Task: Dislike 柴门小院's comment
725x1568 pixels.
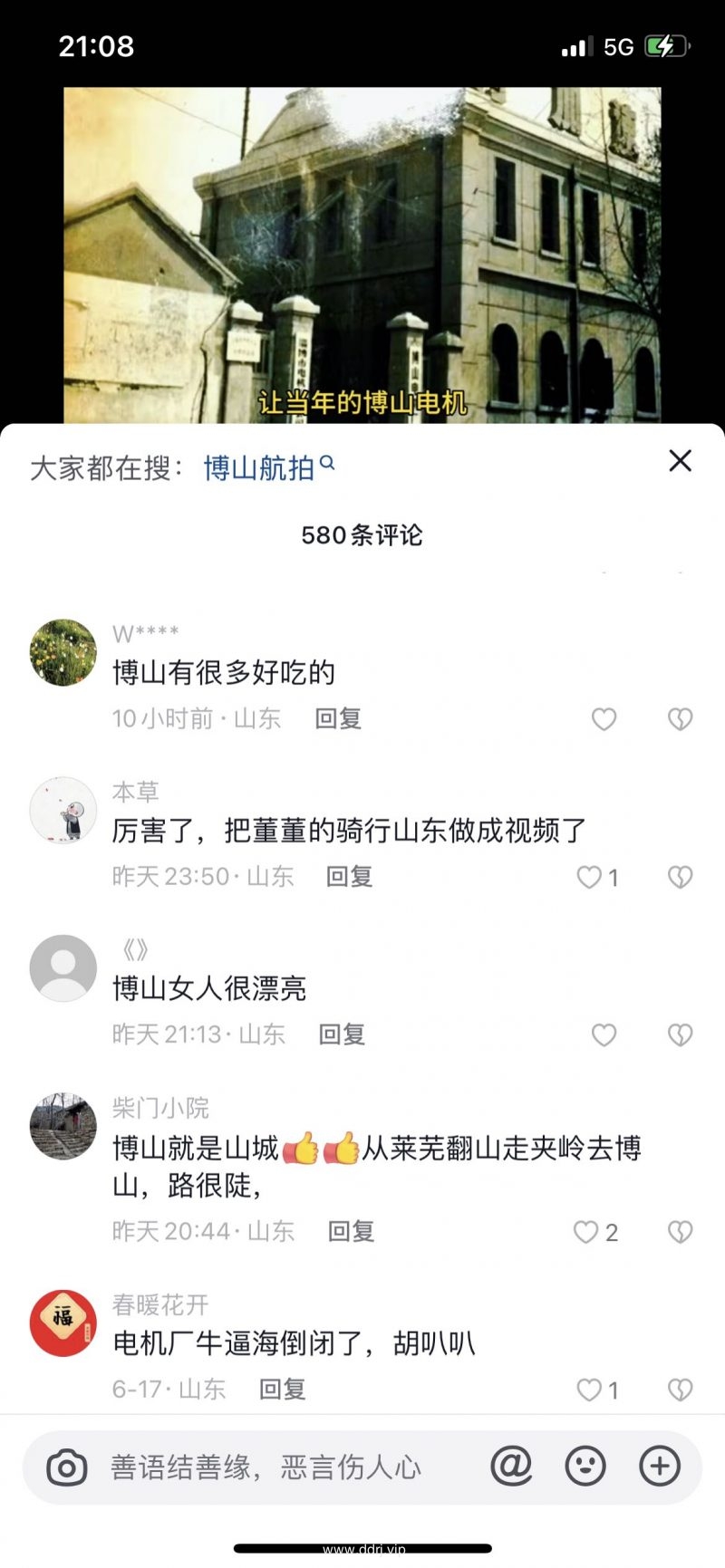Action: [680, 1232]
